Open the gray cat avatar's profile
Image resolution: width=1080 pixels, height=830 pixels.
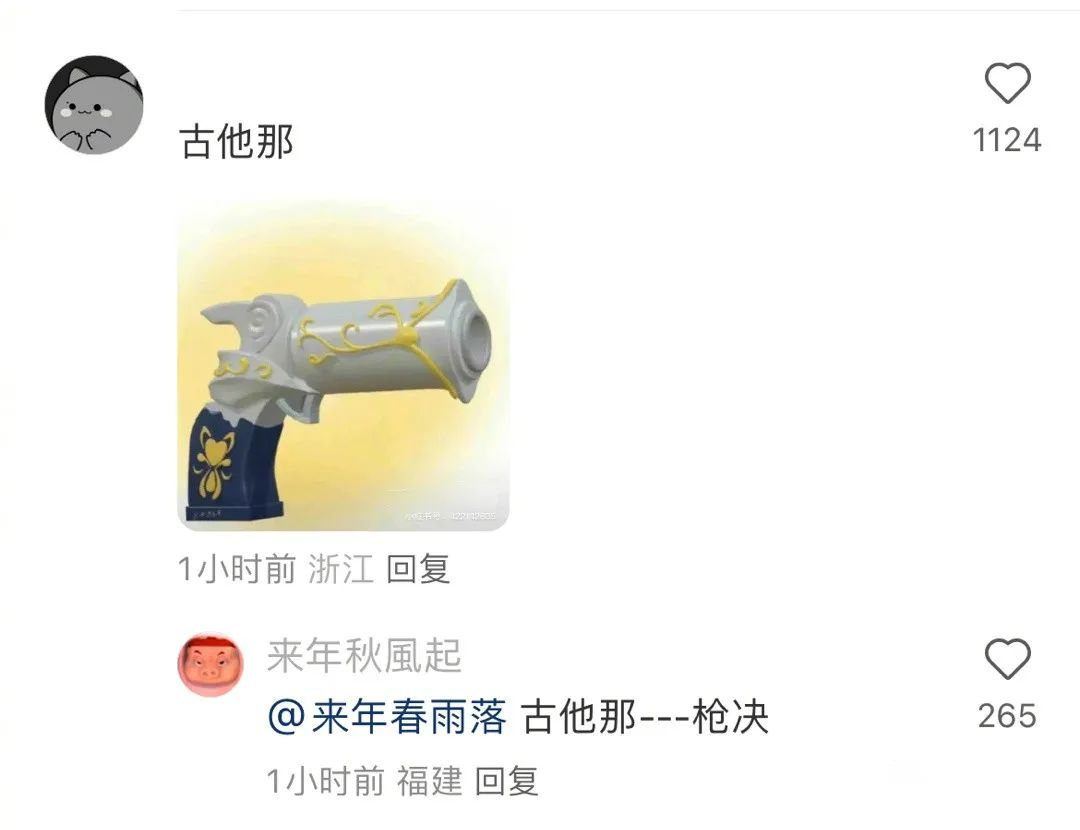point(95,105)
